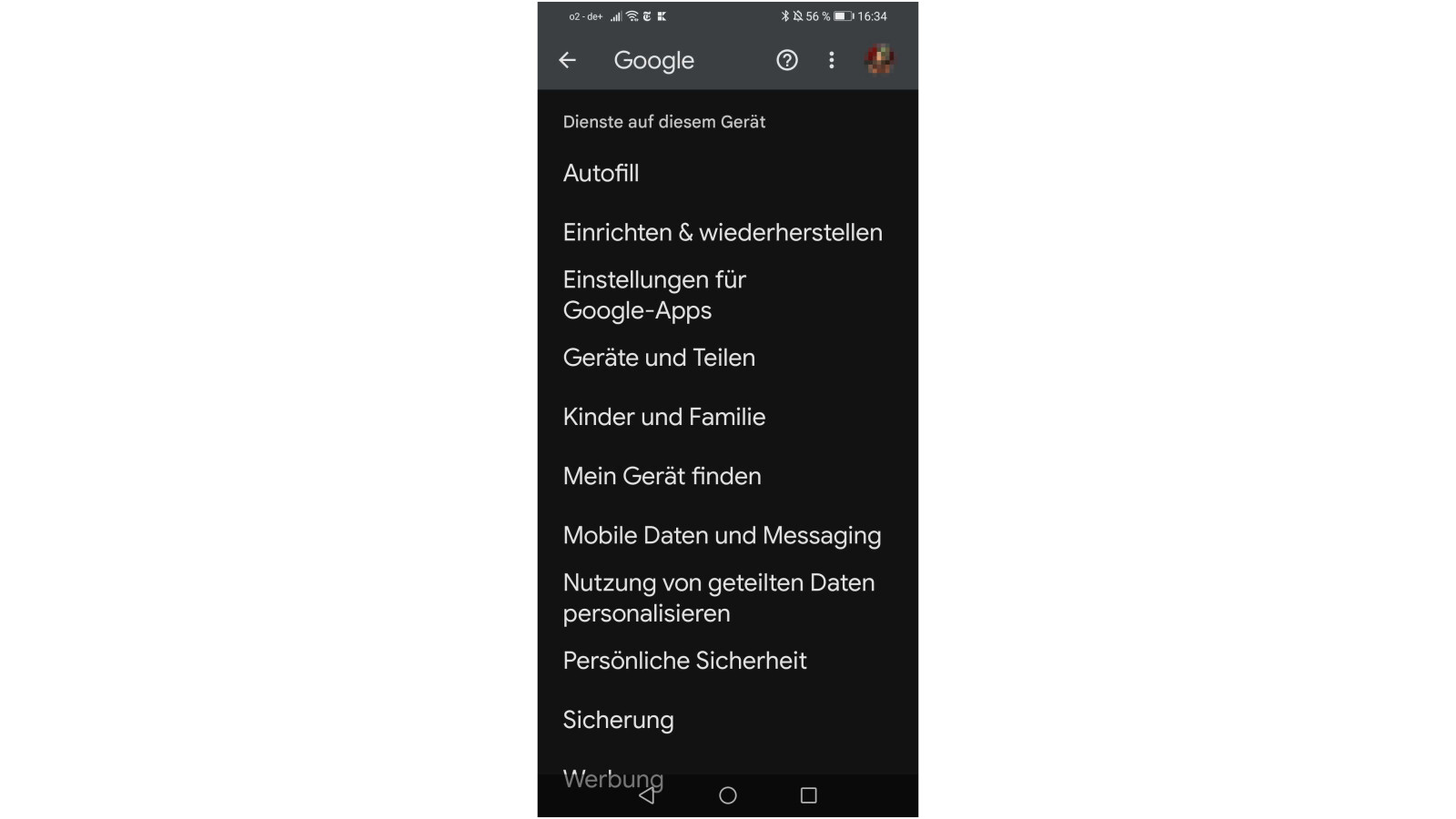Tap the system home button

(727, 795)
